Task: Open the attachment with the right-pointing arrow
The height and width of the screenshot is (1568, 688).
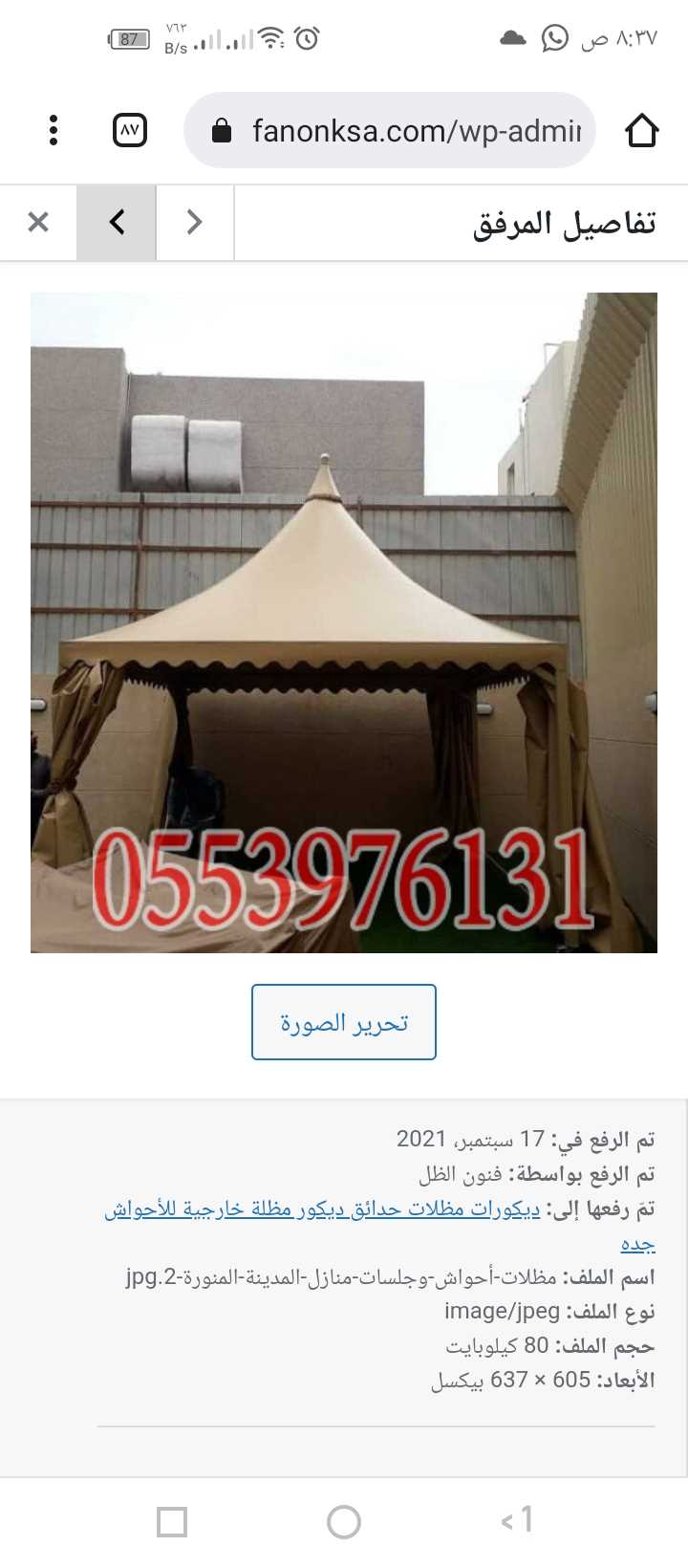Action: pos(195,222)
